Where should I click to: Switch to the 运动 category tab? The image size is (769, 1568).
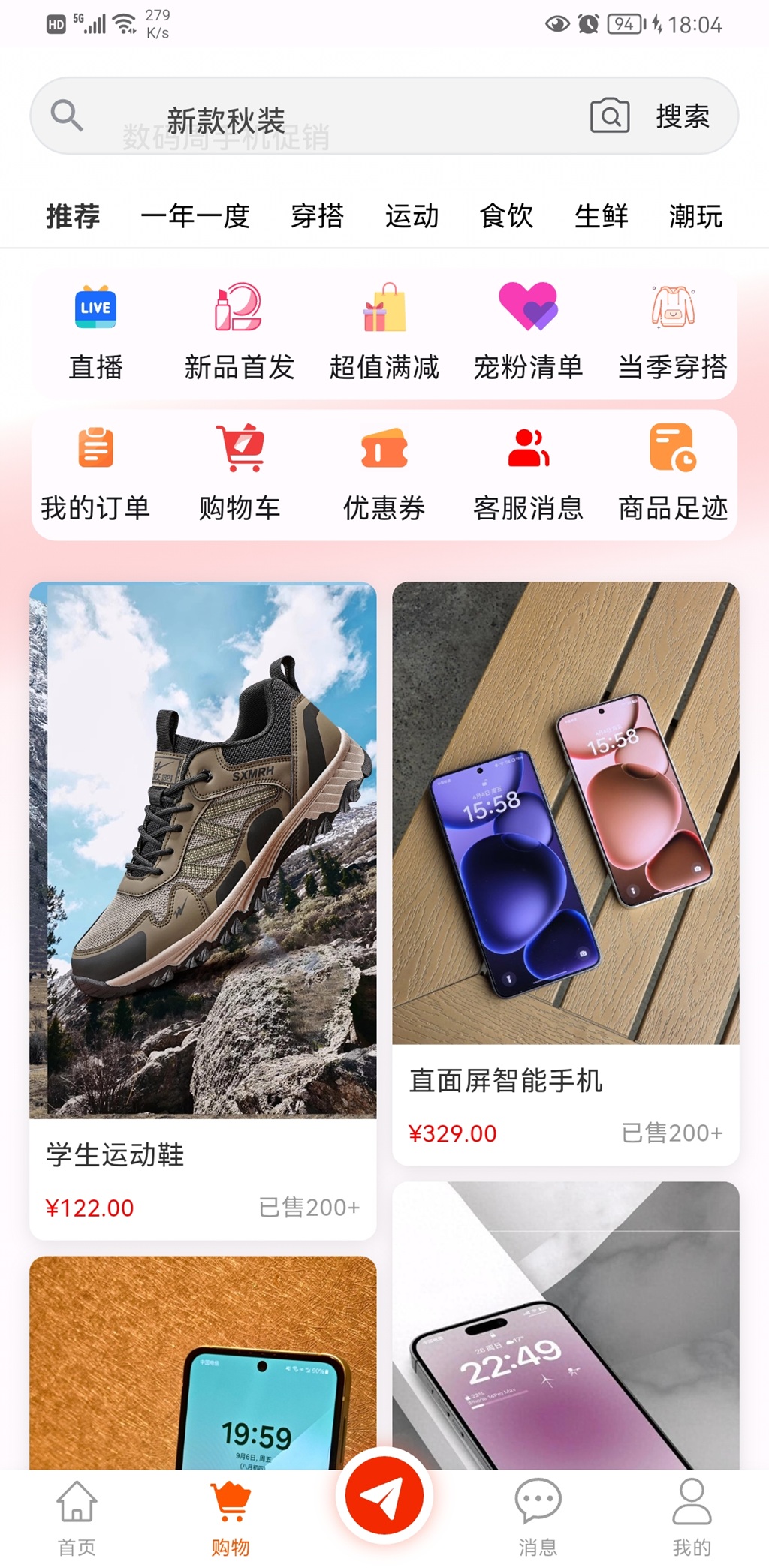413,216
